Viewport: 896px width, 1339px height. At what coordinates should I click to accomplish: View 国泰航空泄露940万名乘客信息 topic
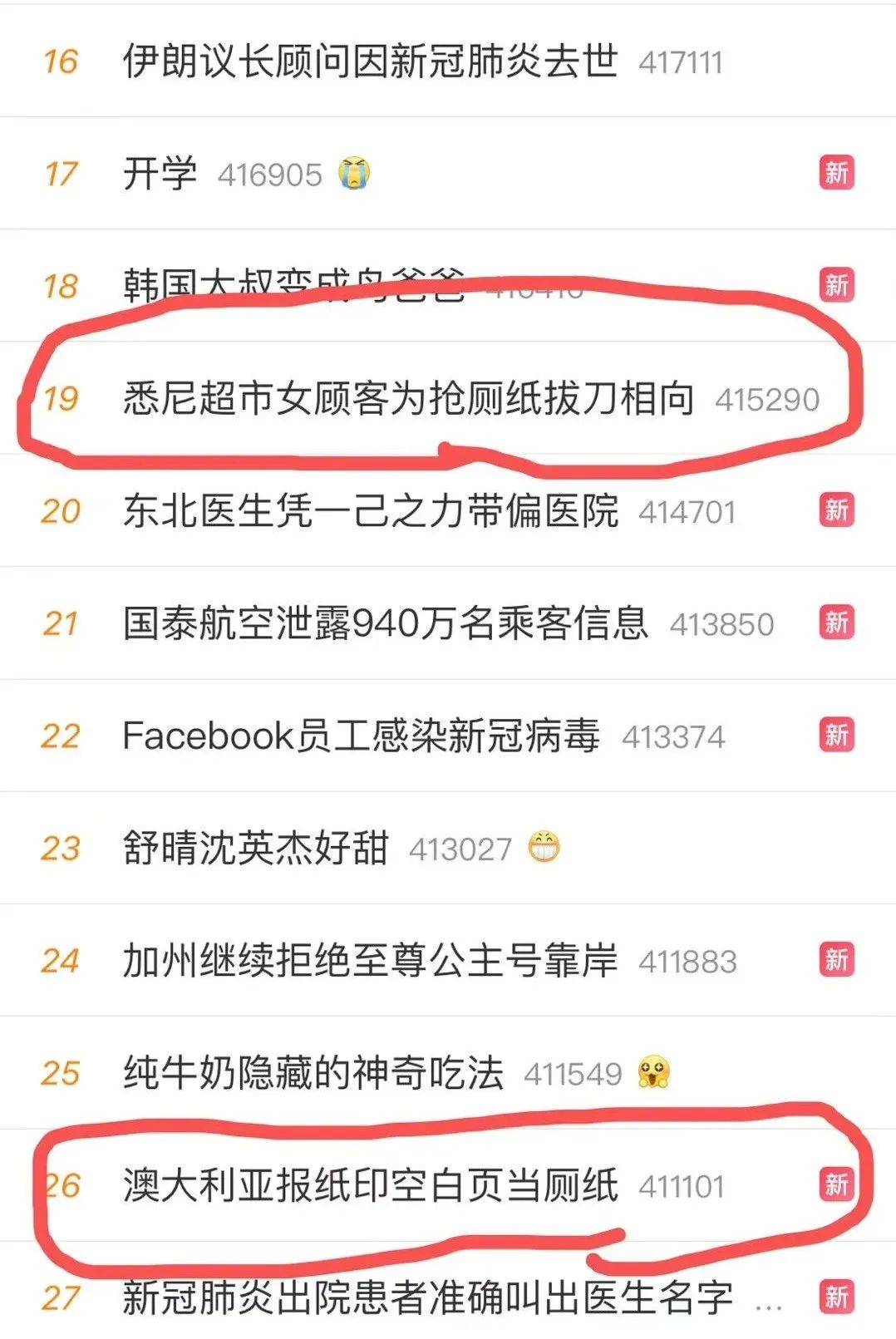click(x=385, y=623)
